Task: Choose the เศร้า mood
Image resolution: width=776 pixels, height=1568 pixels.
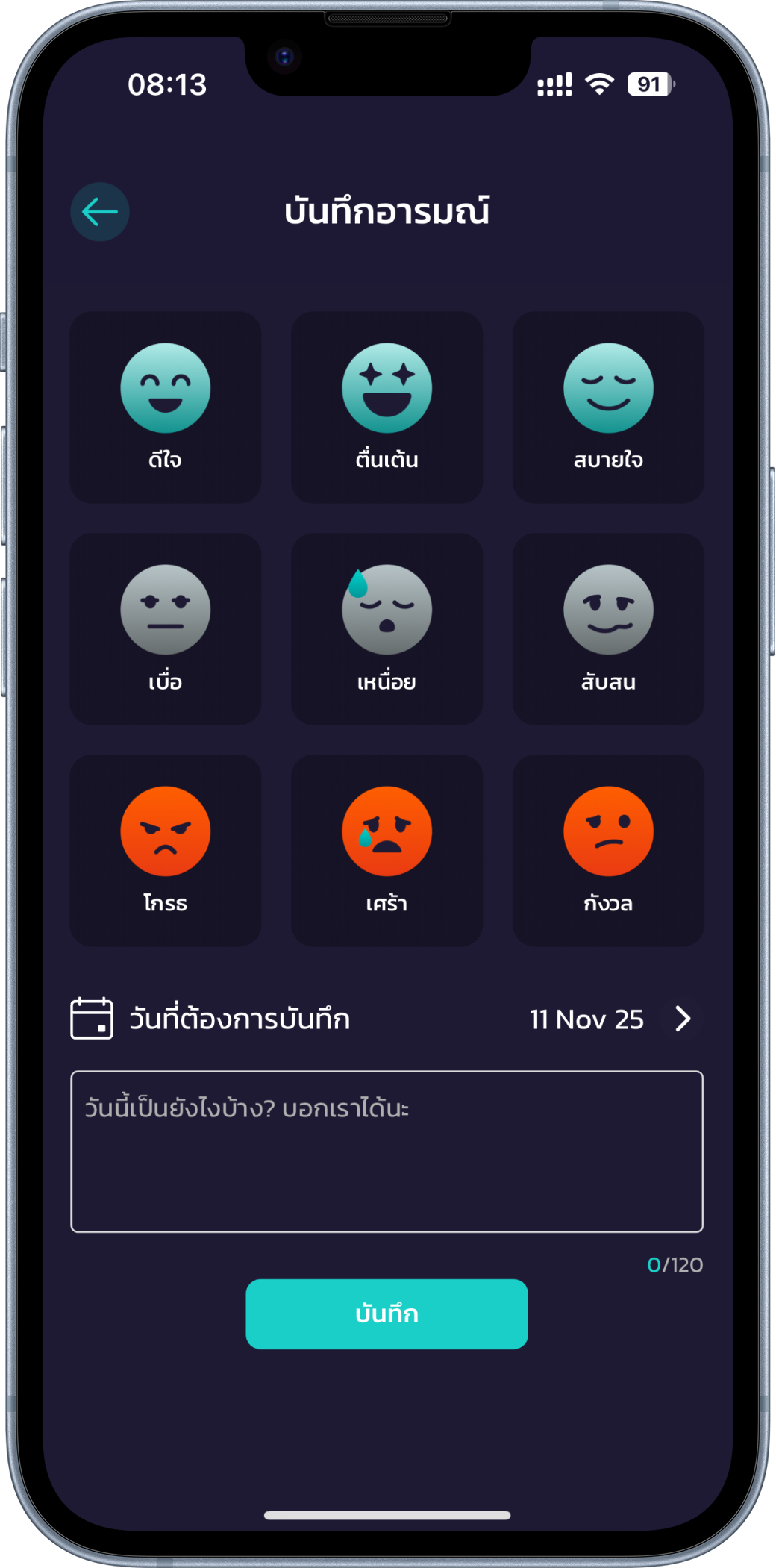Action: point(387,850)
